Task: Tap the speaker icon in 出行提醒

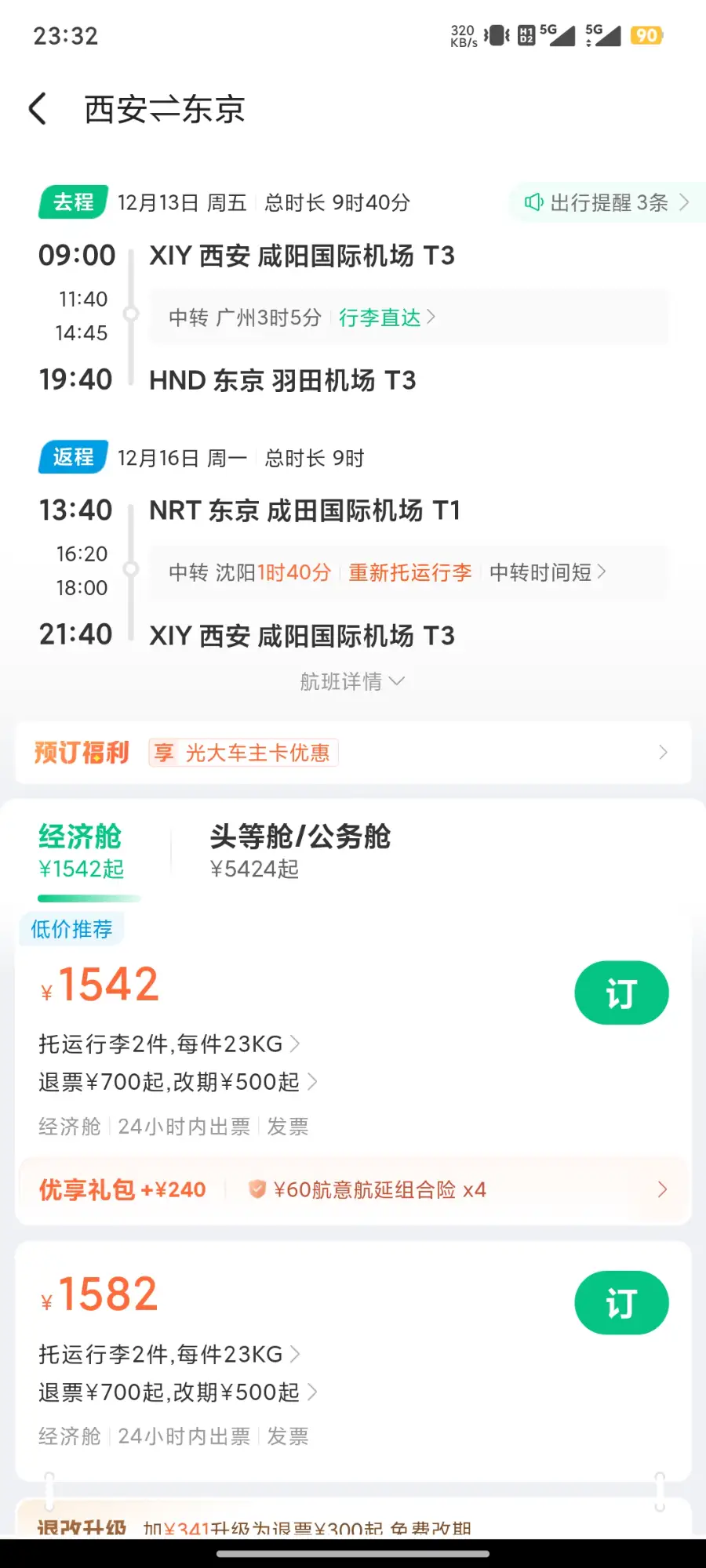Action: click(x=534, y=202)
